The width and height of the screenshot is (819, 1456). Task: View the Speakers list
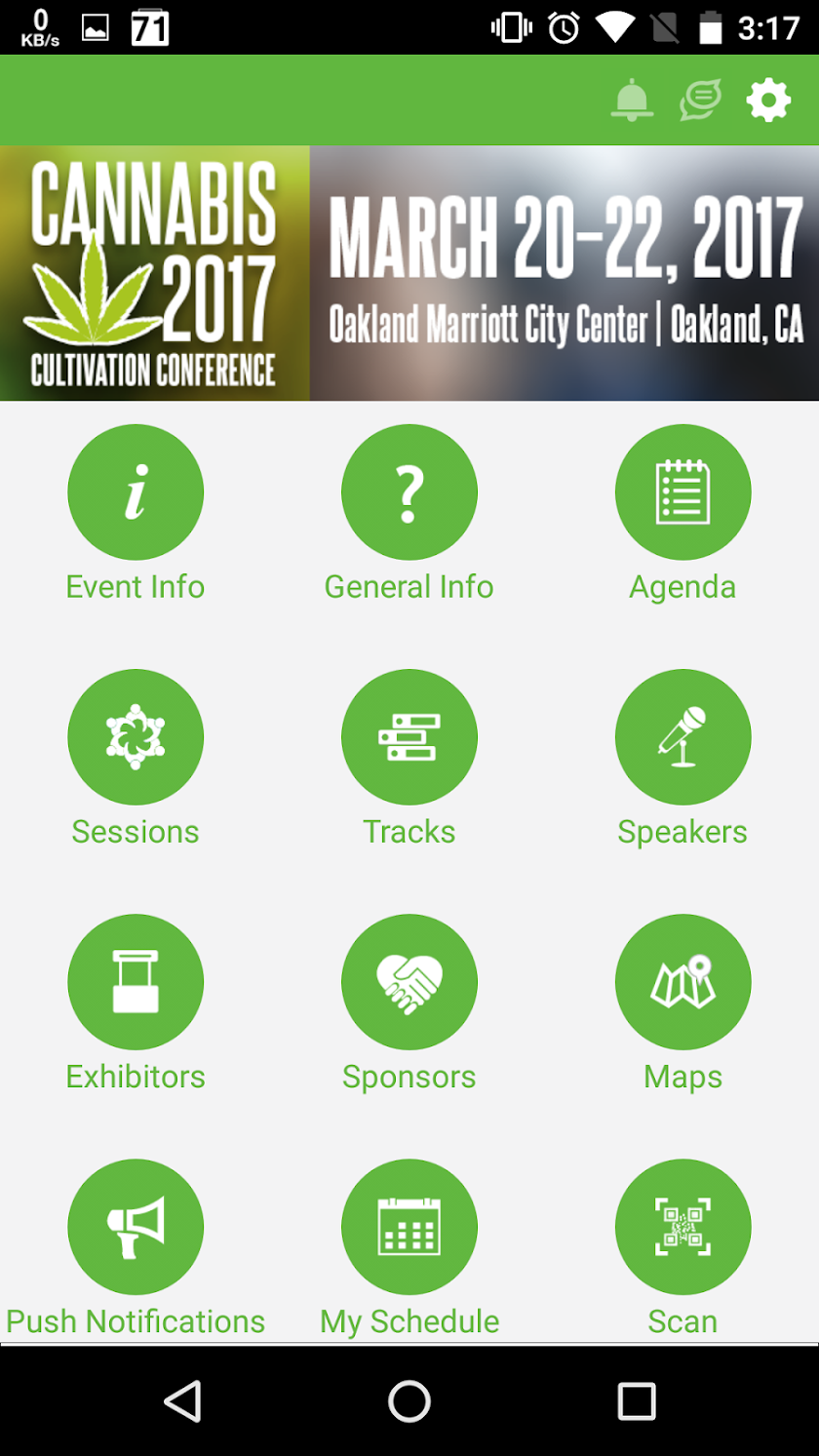682,737
